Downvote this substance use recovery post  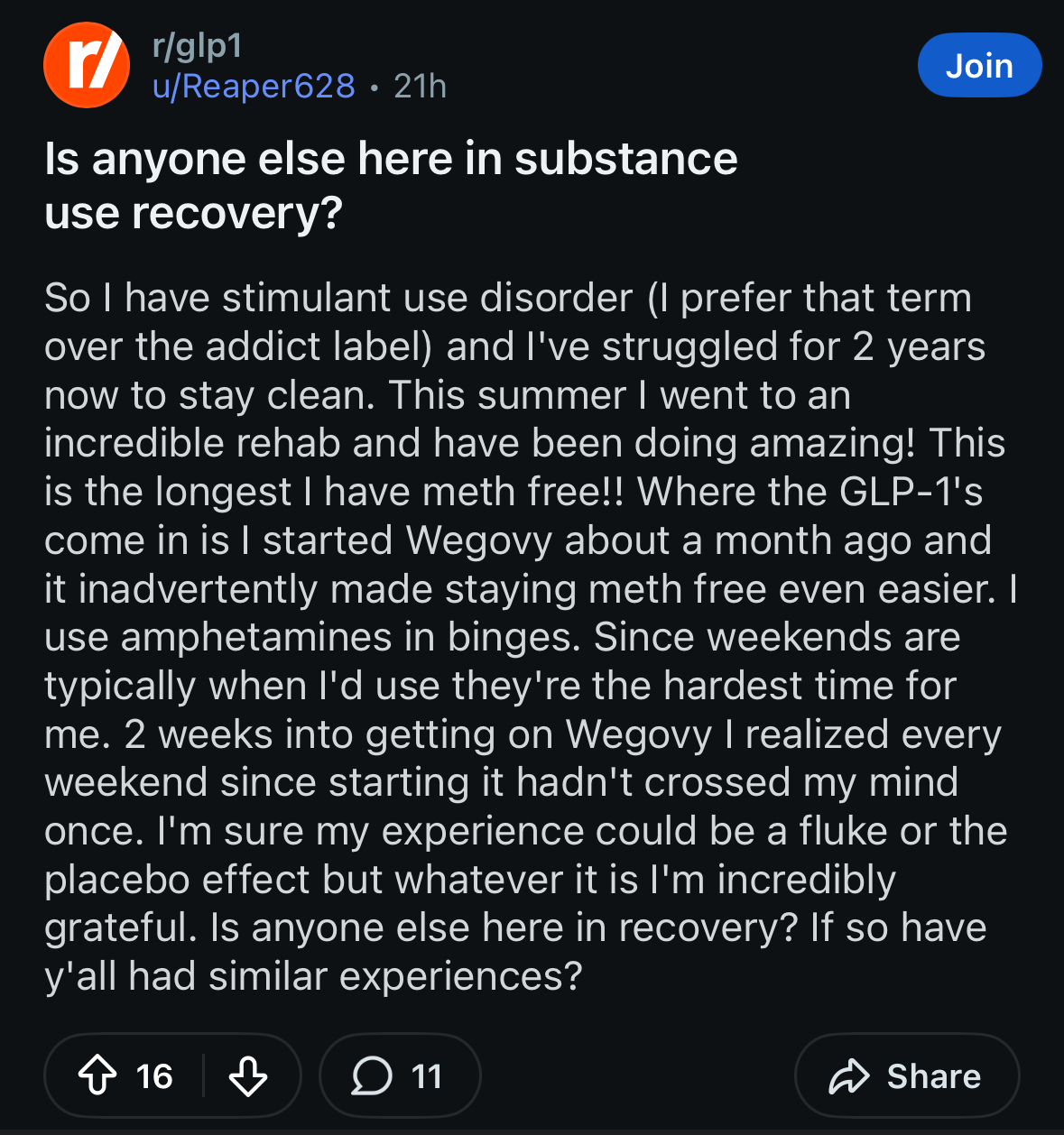(x=248, y=1075)
